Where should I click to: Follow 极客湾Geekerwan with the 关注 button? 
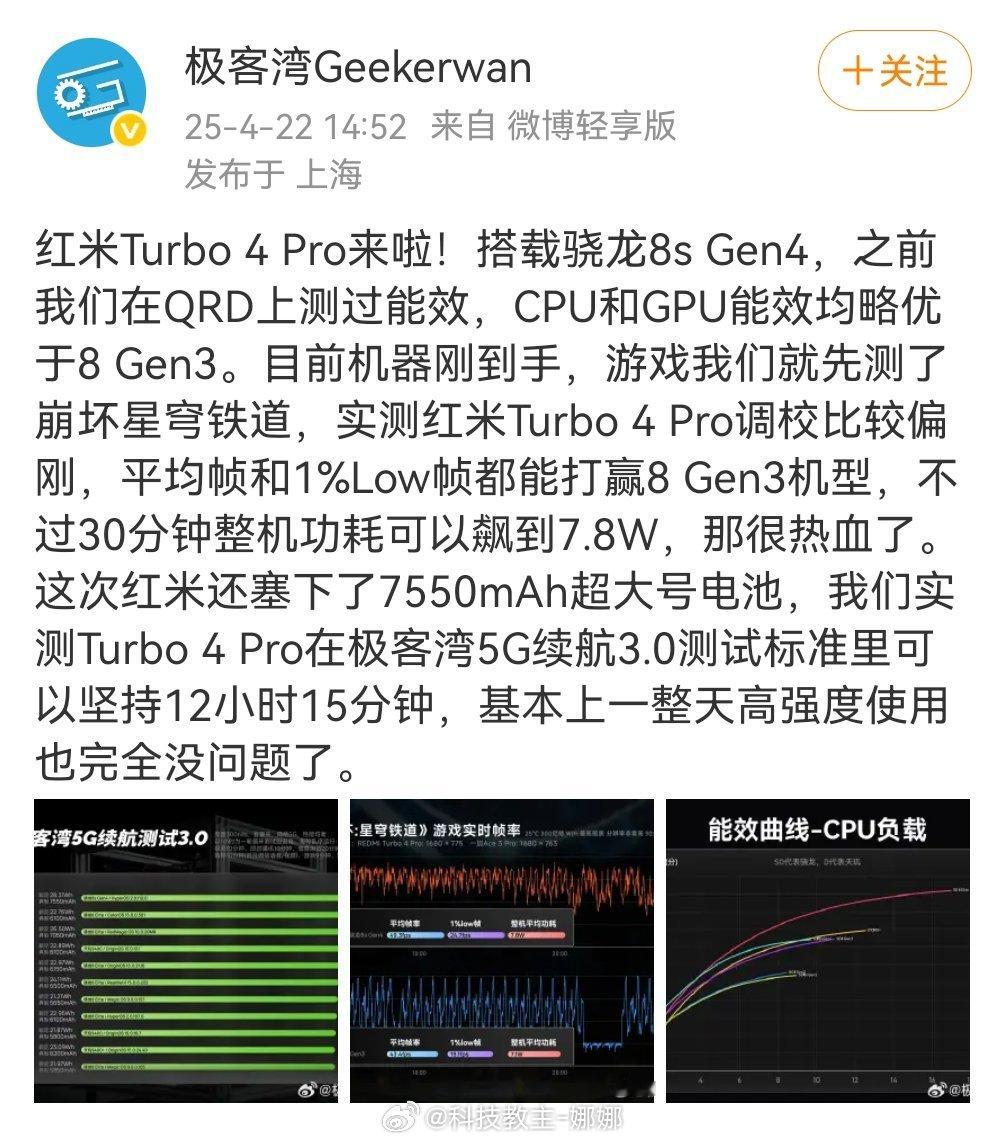pyautogui.click(x=894, y=71)
